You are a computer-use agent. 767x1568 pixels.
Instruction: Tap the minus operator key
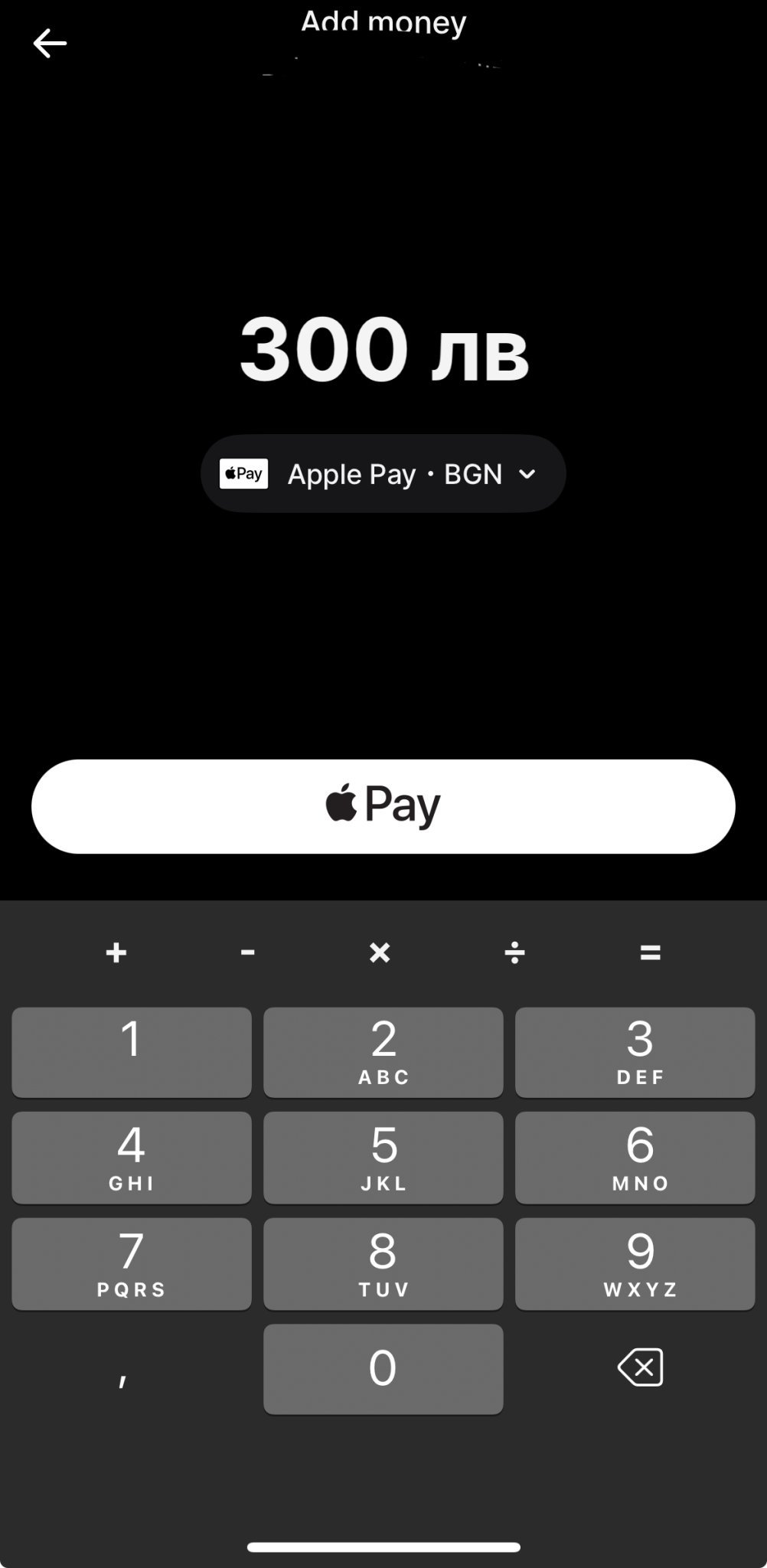click(247, 952)
